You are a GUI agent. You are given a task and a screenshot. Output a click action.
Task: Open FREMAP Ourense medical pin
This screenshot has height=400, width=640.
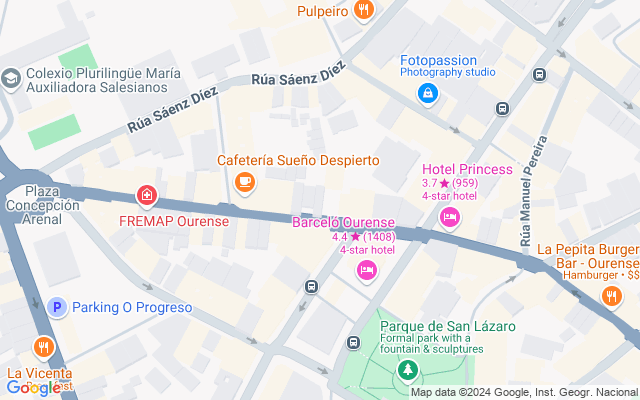pyautogui.click(x=147, y=194)
